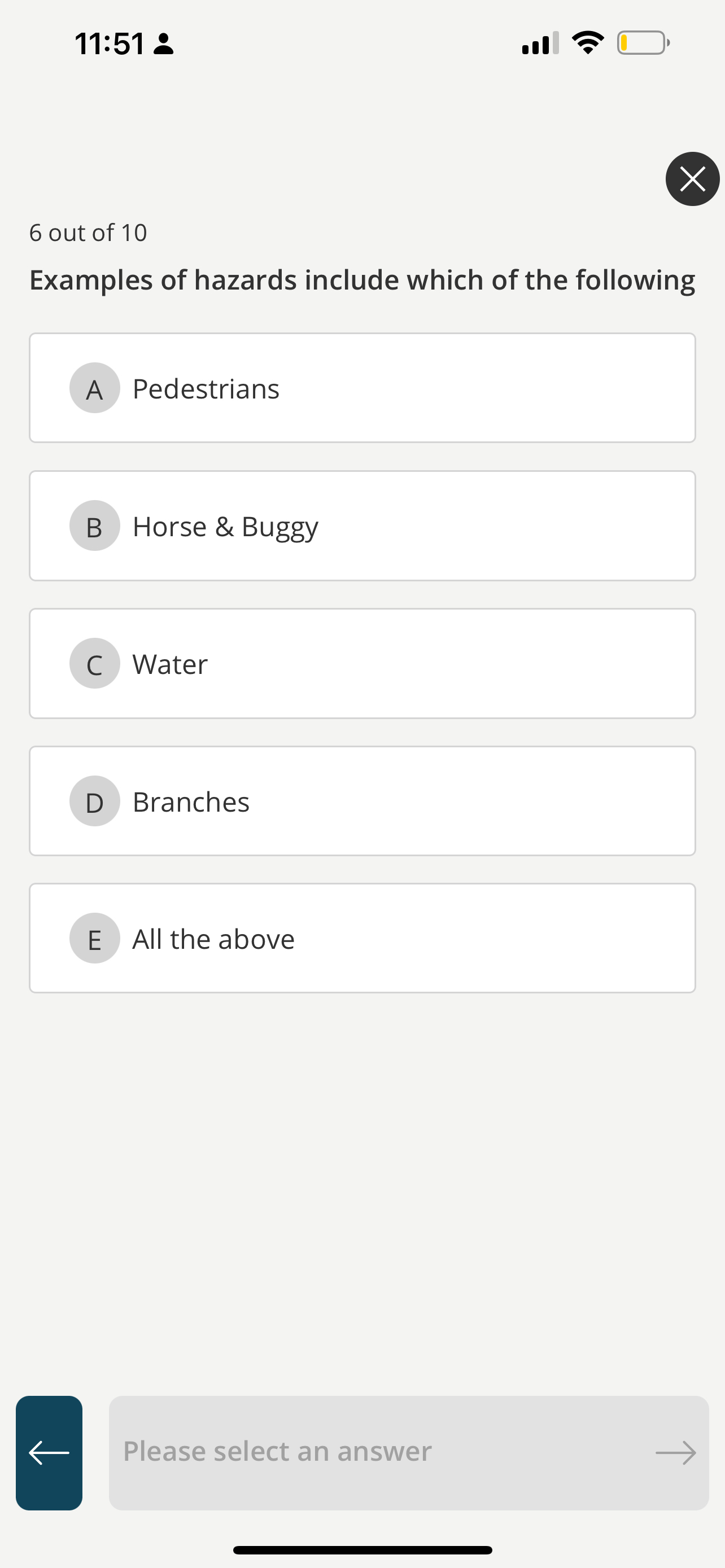Click the back arrow at bottom left
725x1568 pixels.
pyautogui.click(x=49, y=1451)
